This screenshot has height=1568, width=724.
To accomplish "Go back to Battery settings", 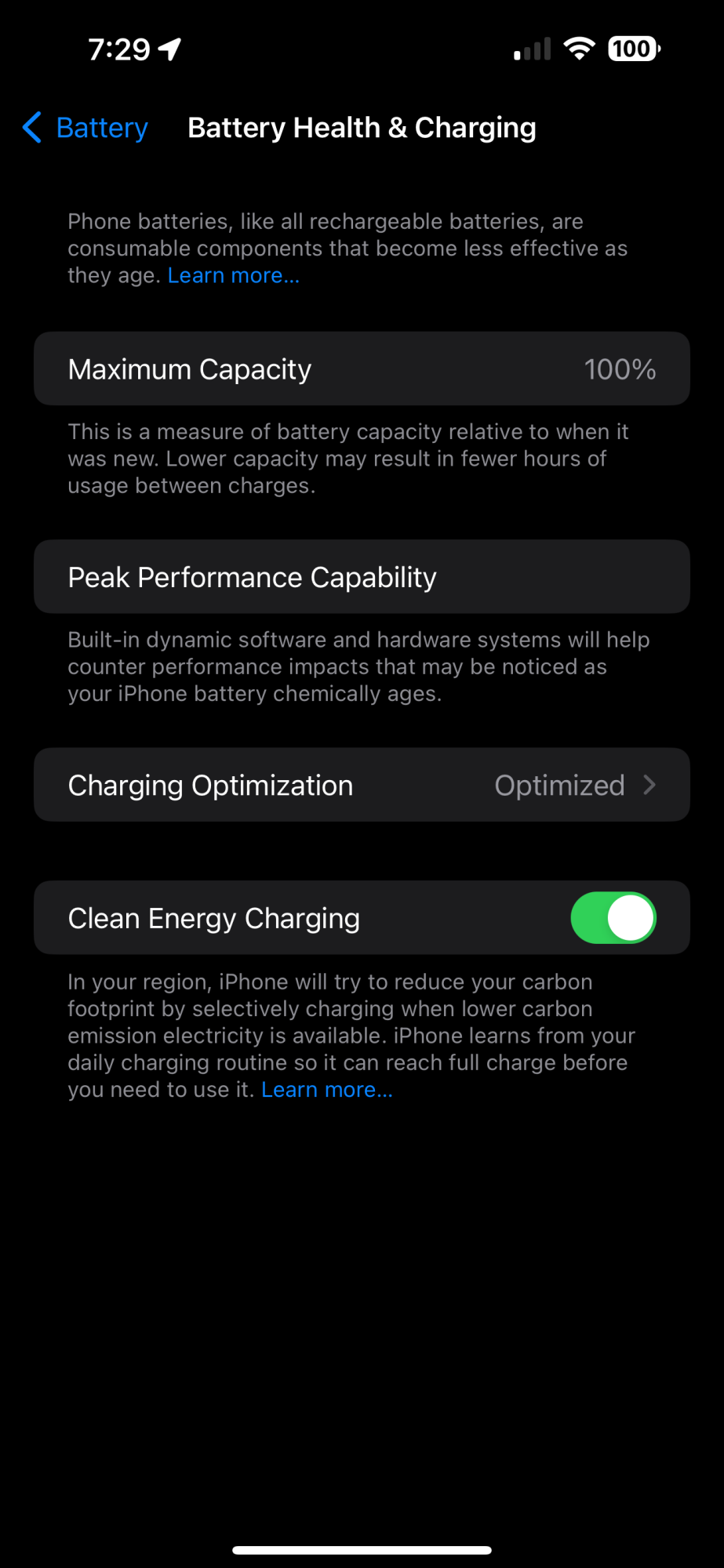I will (x=86, y=128).
